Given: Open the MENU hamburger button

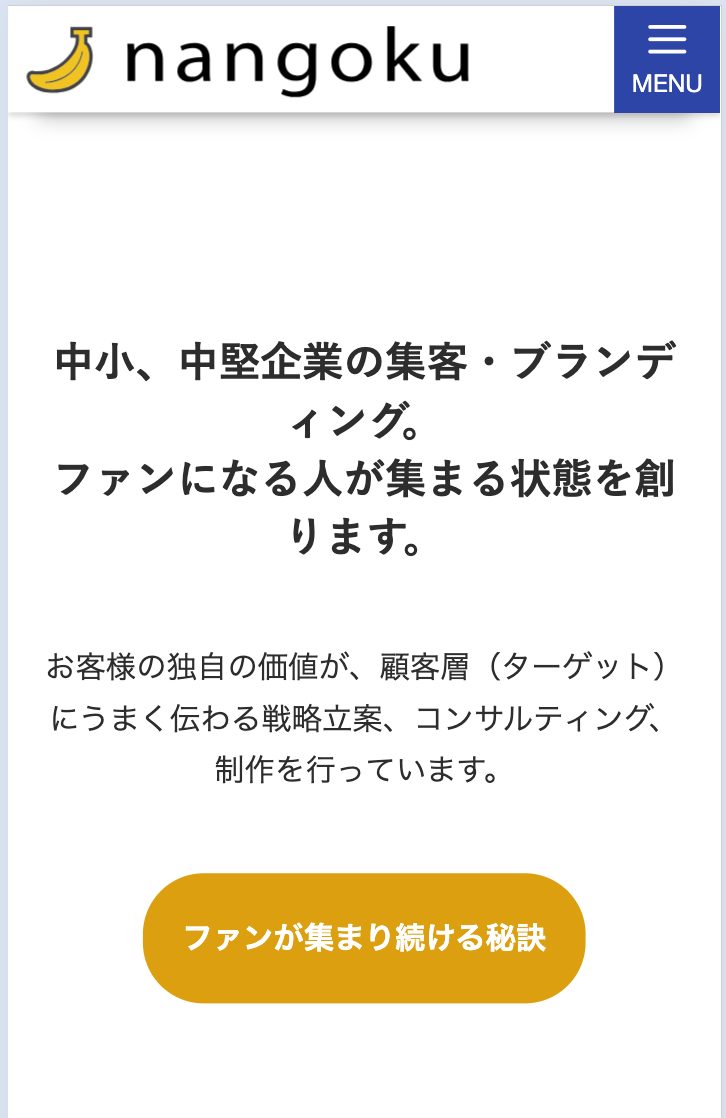Looking at the screenshot, I should tap(666, 60).
